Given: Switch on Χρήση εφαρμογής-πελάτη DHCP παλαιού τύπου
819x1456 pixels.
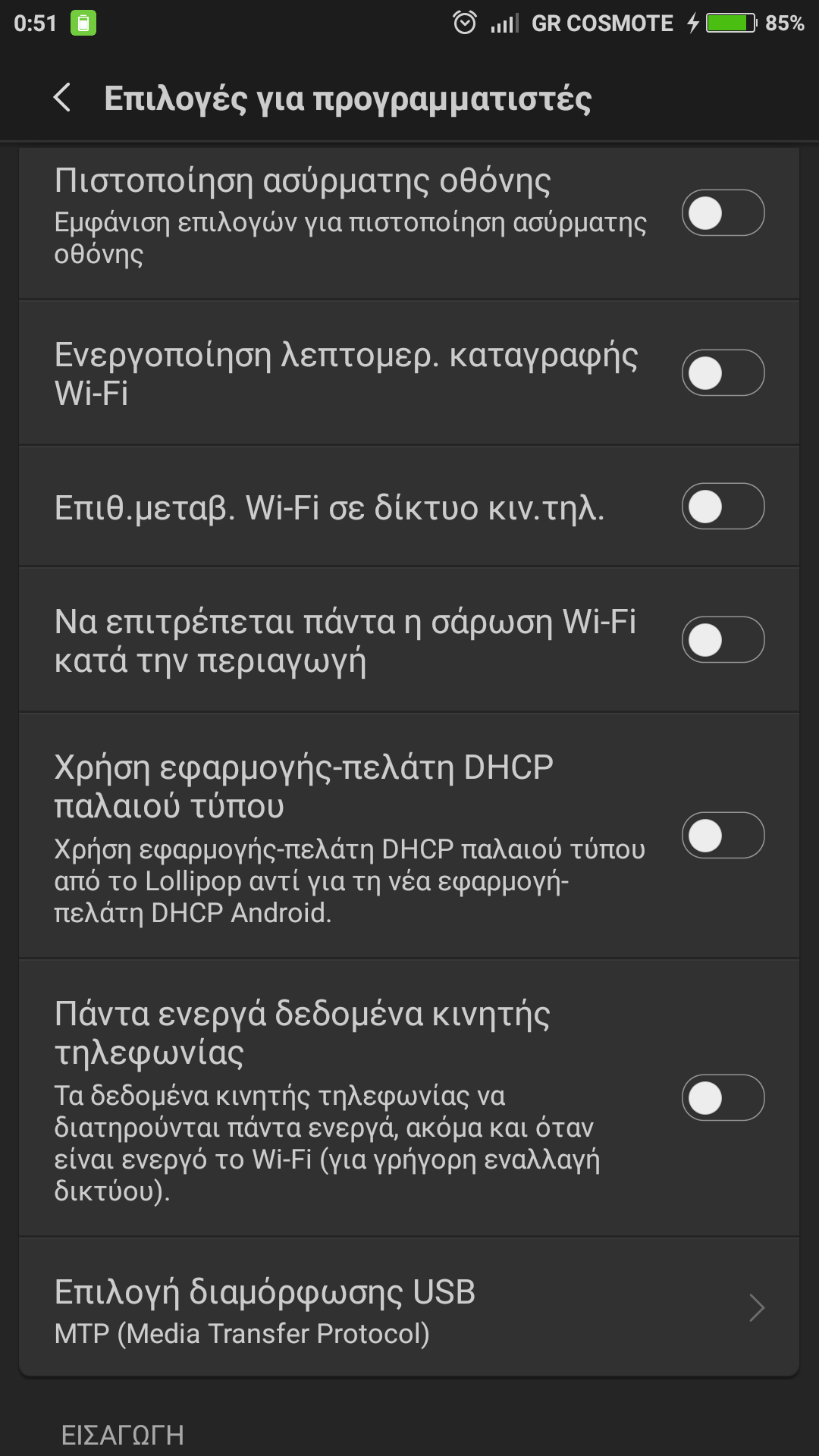Looking at the screenshot, I should pos(723,836).
